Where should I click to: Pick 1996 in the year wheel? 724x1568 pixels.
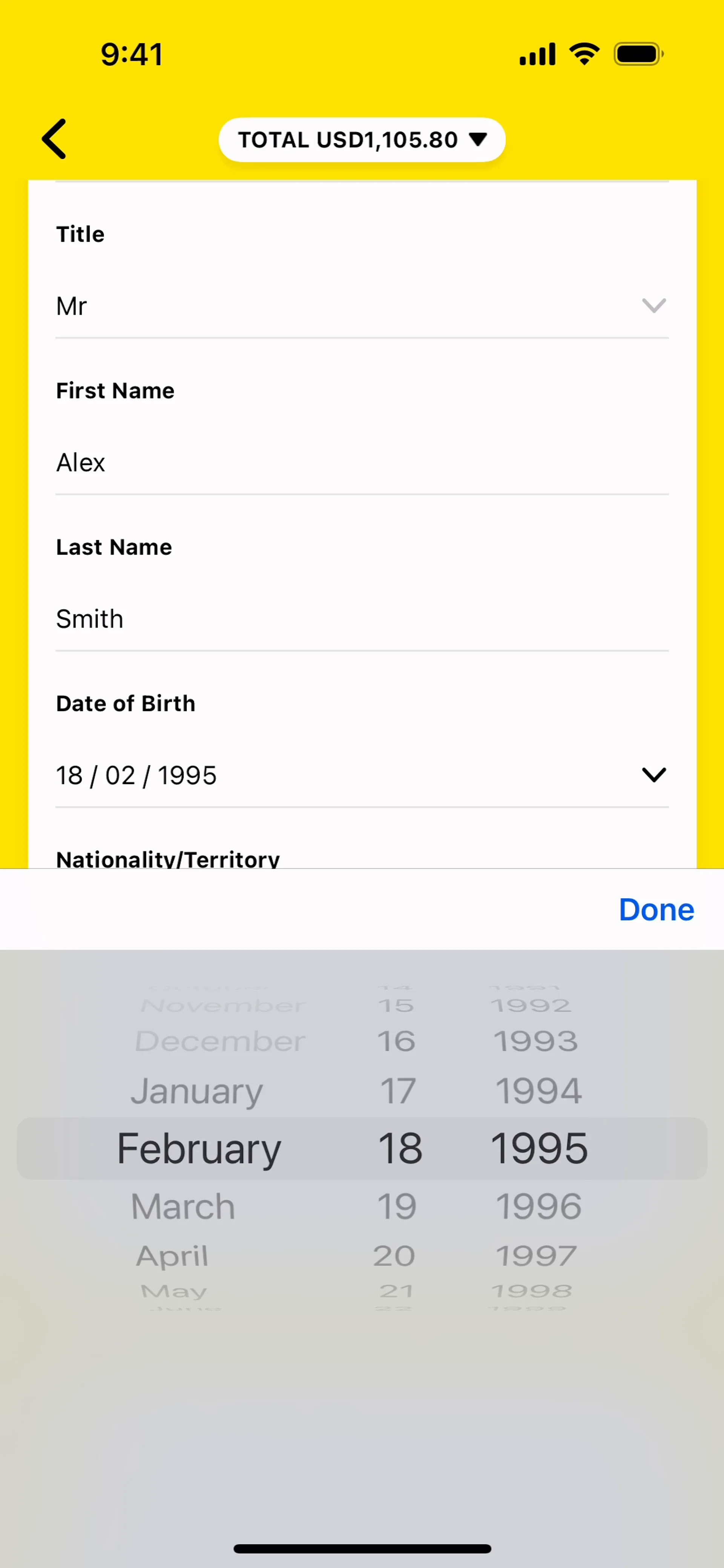coord(538,1206)
